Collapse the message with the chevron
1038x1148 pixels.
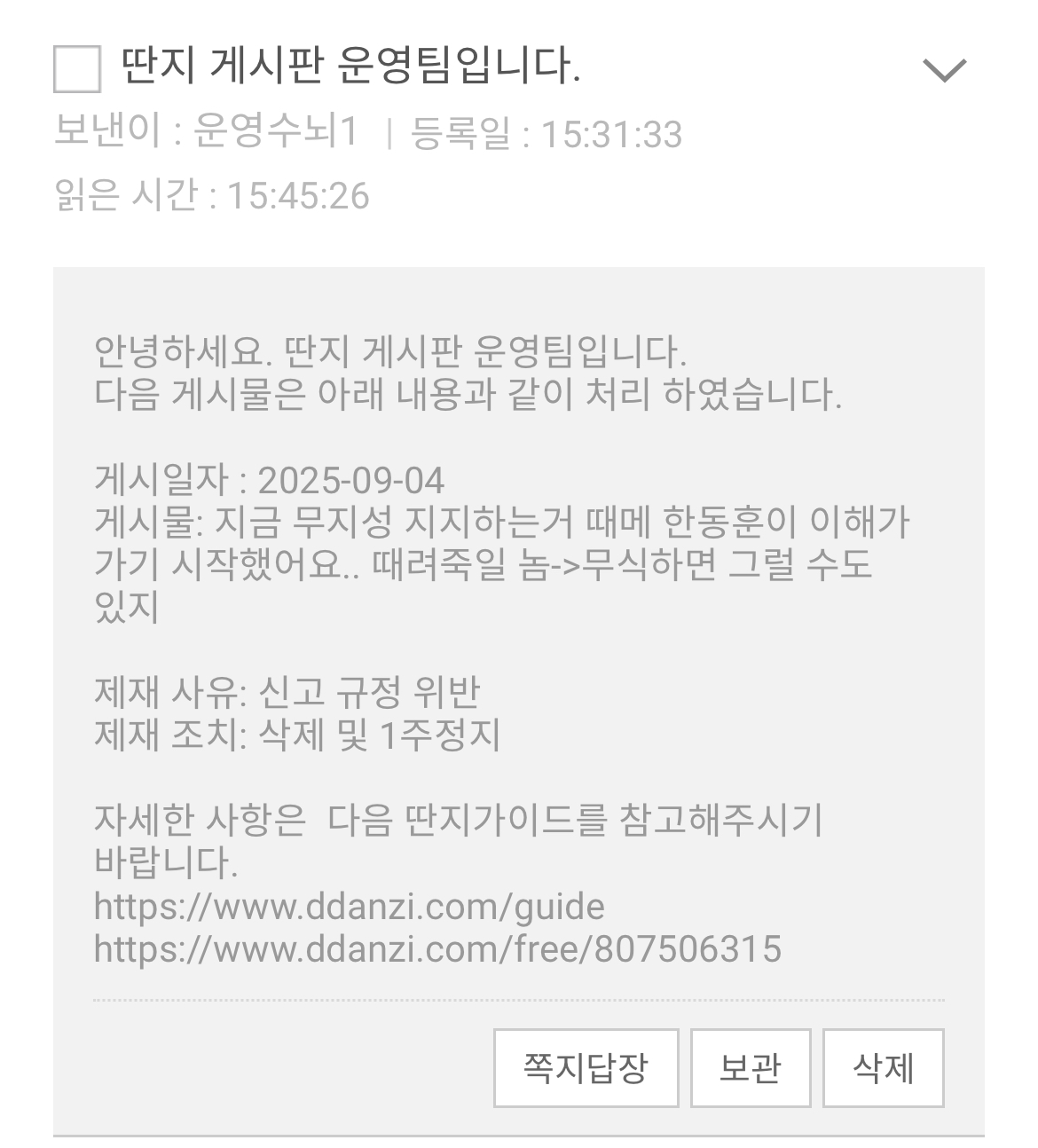pyautogui.click(x=944, y=70)
